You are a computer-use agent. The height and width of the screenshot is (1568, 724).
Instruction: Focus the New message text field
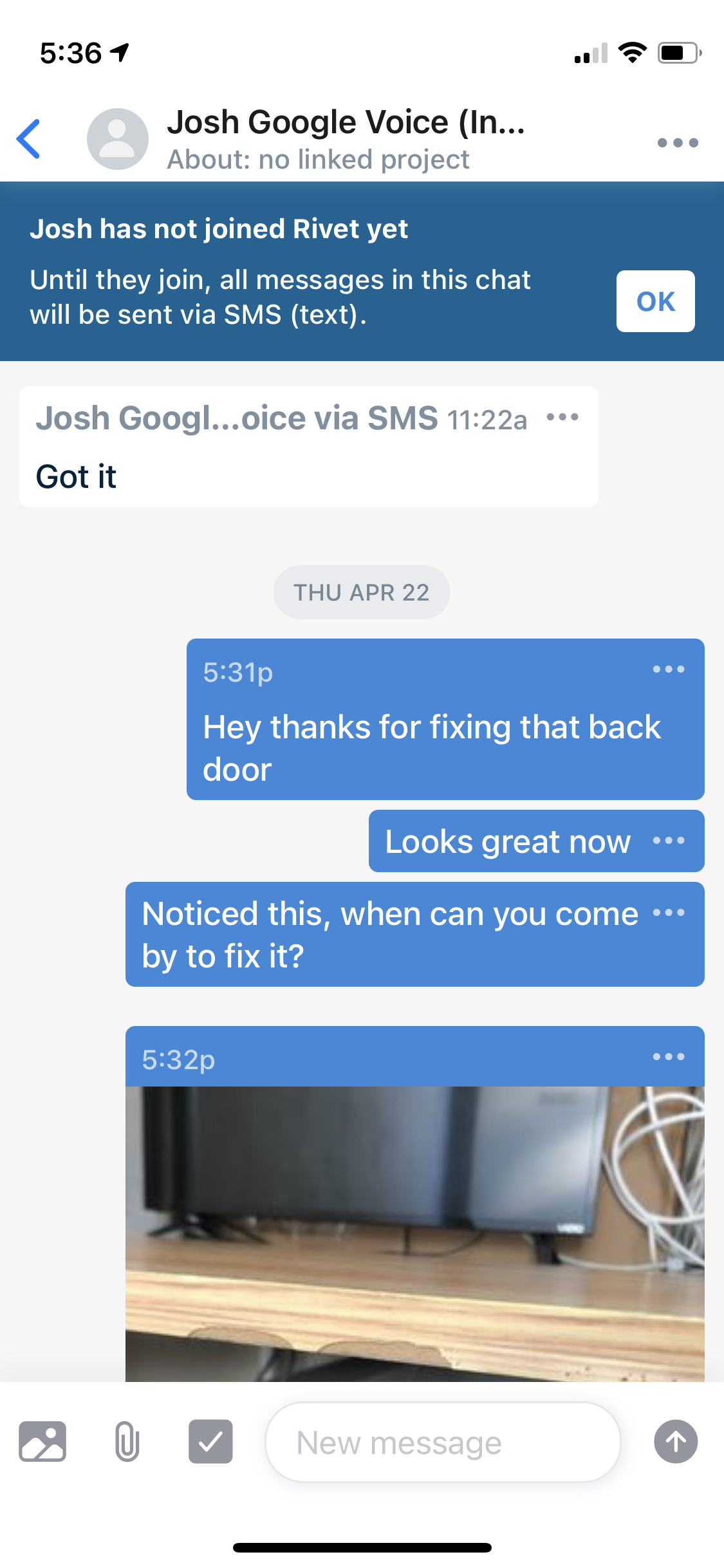click(443, 1442)
